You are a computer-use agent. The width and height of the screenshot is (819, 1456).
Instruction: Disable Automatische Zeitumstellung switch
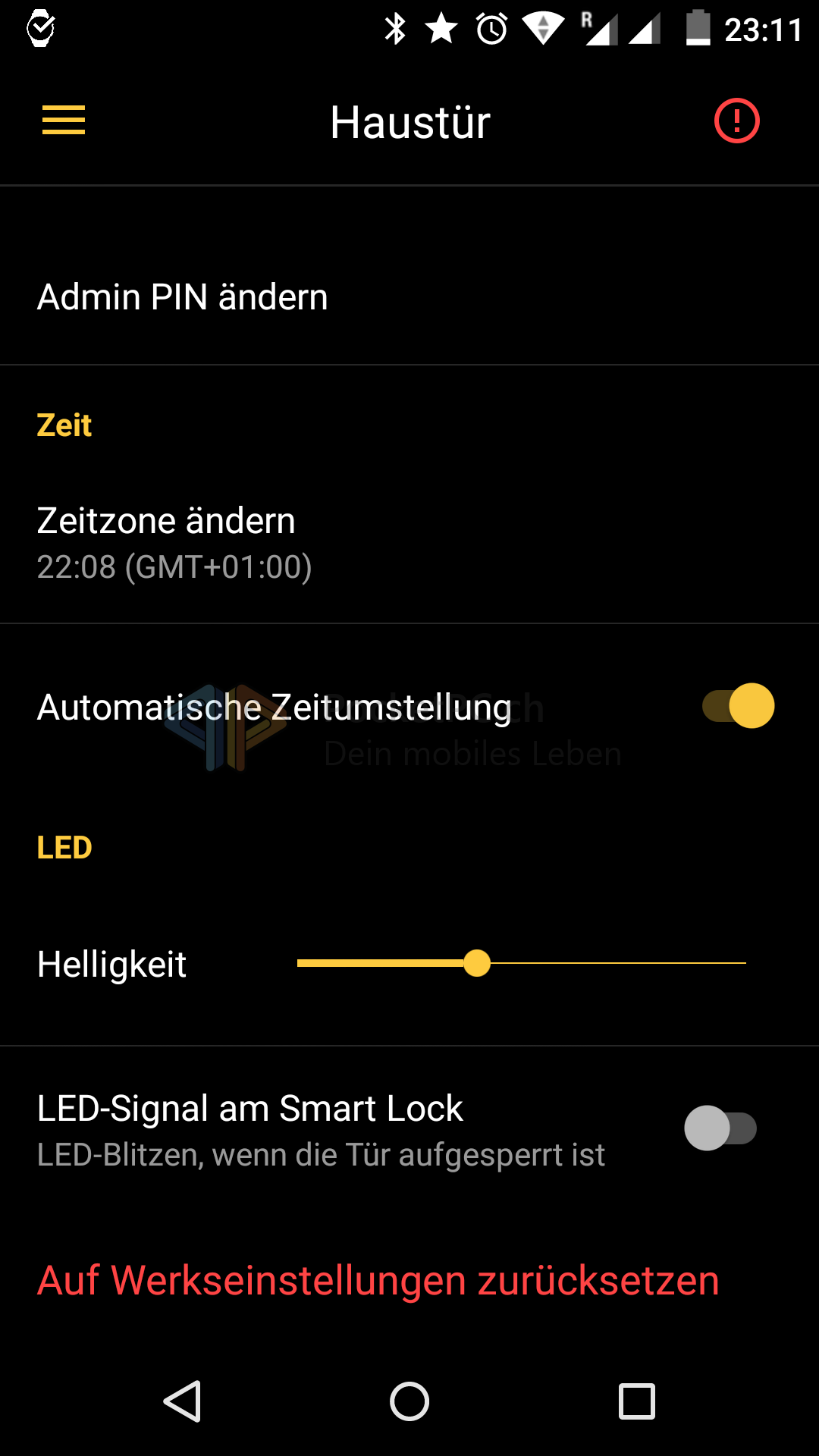[738, 706]
